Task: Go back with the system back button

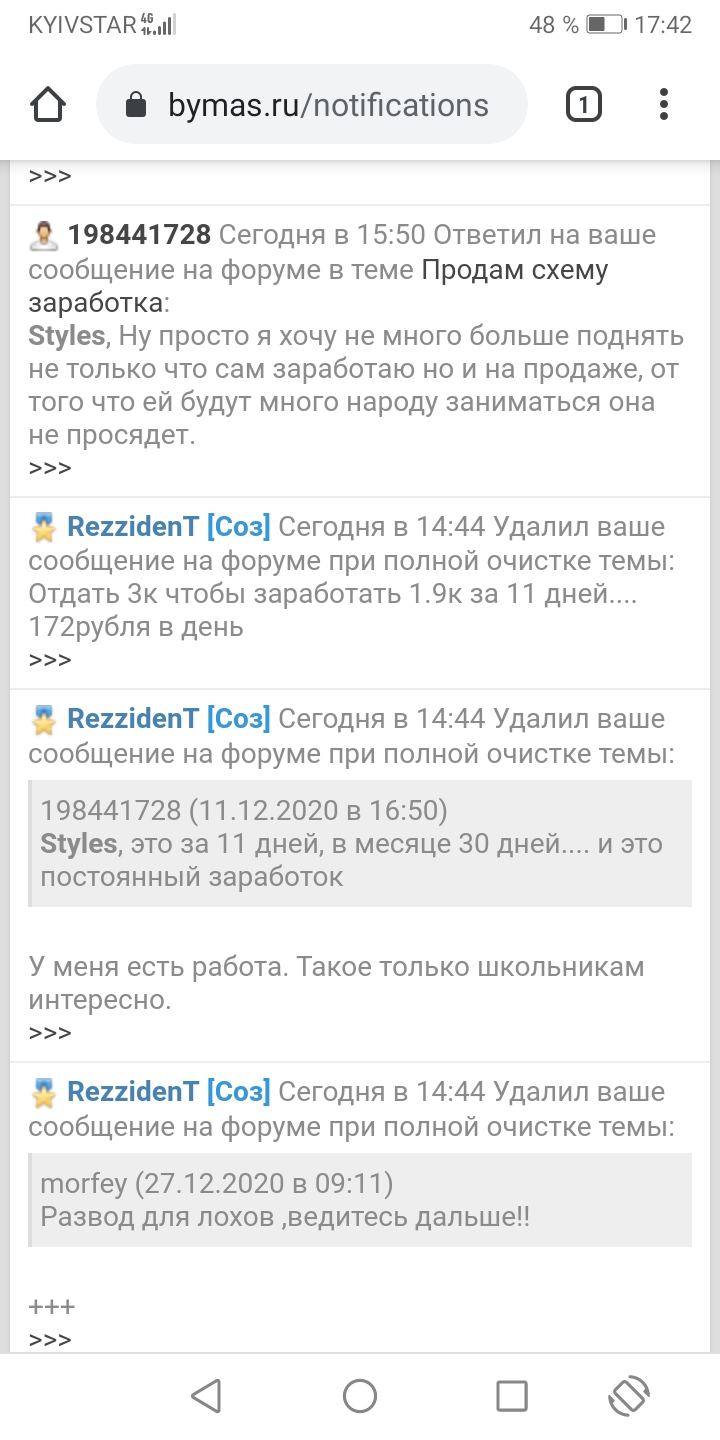Action: pyautogui.click(x=206, y=1395)
